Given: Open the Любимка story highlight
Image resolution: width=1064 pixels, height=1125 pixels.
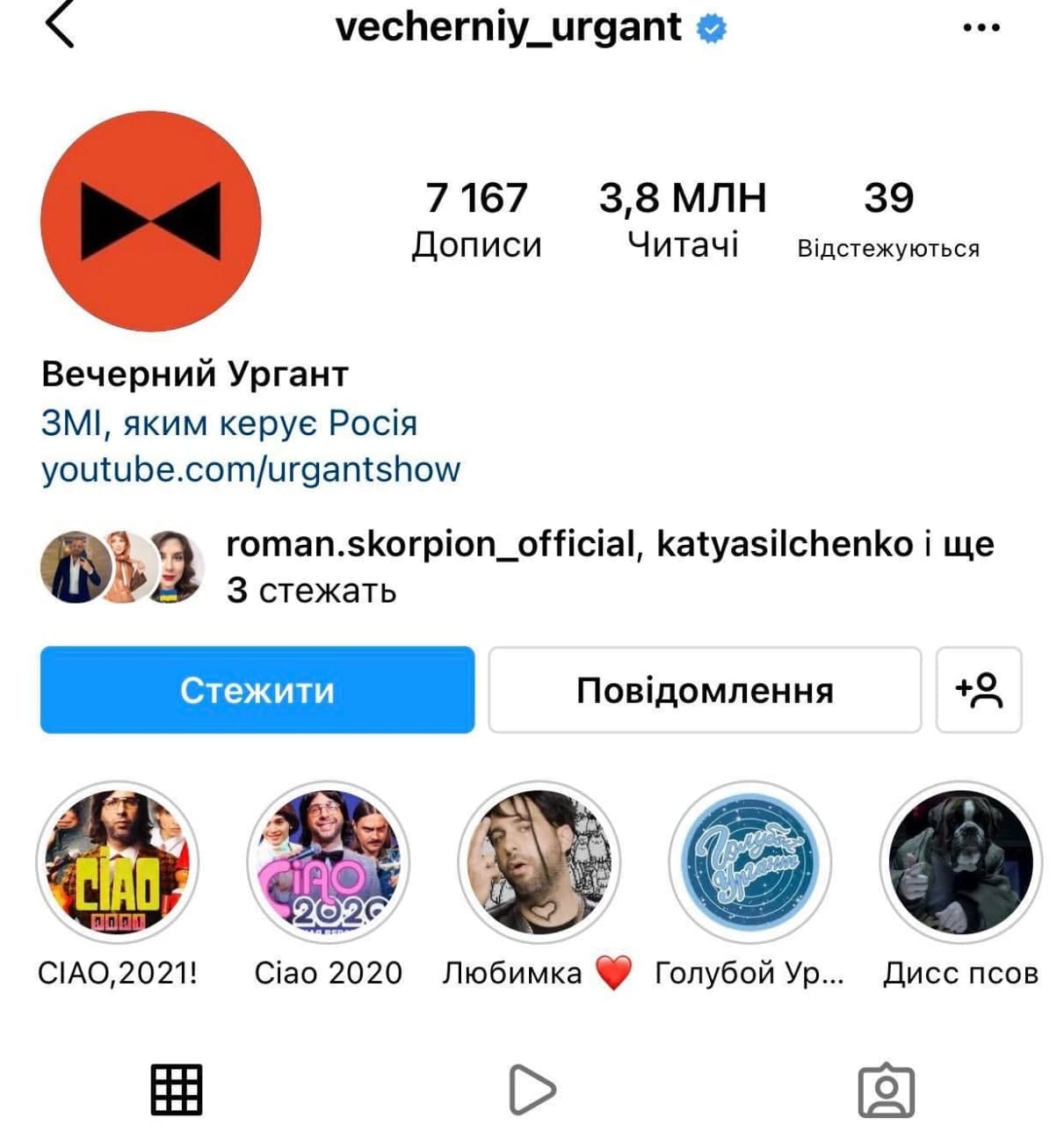Looking at the screenshot, I should 539,863.
